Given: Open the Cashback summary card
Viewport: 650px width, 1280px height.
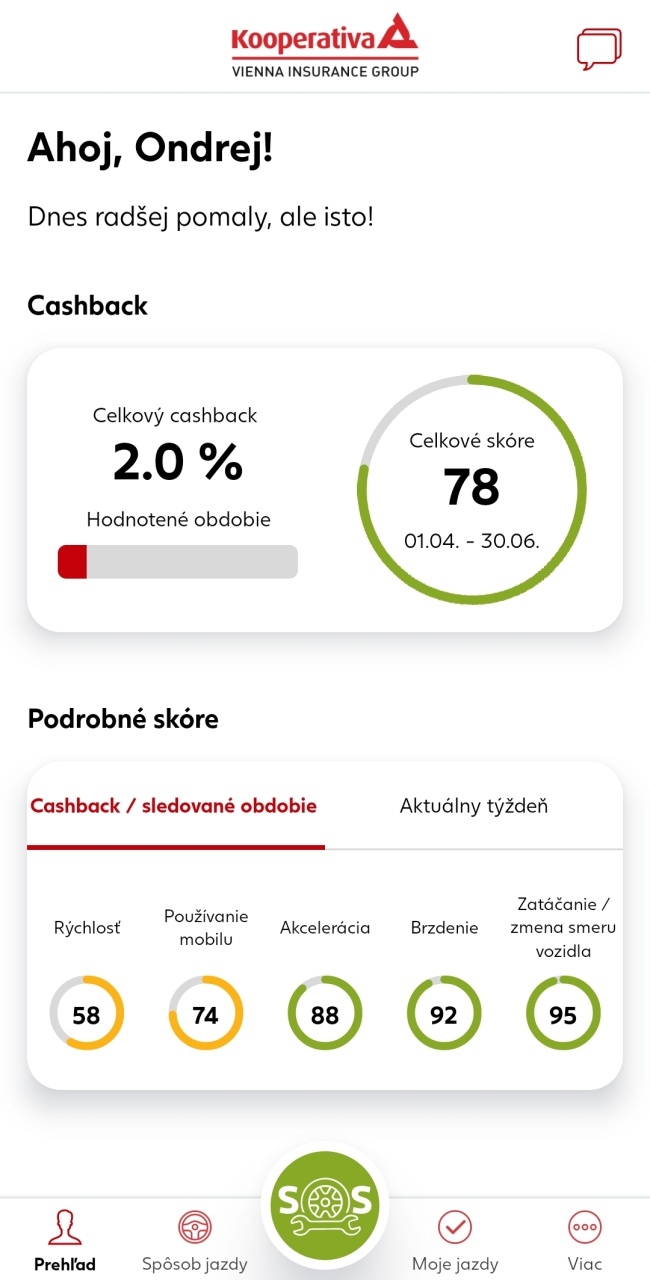Looking at the screenshot, I should [x=324, y=490].
